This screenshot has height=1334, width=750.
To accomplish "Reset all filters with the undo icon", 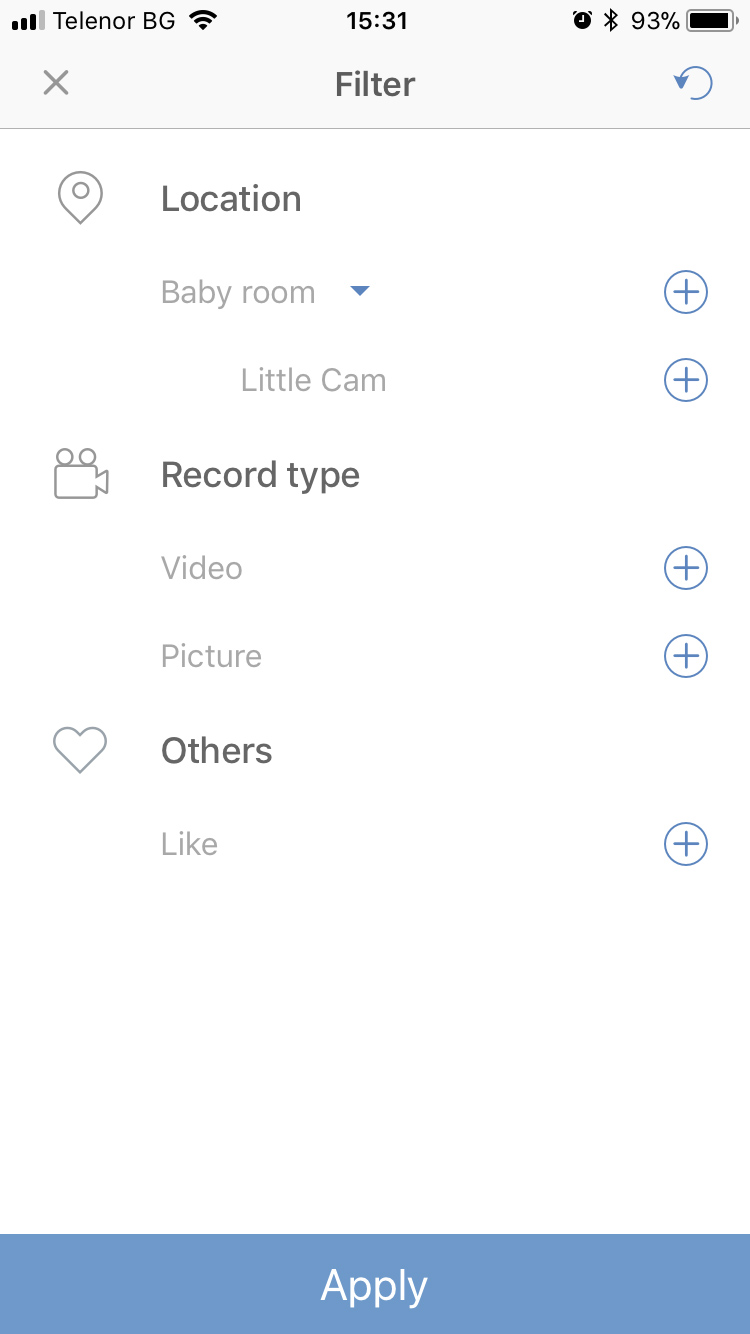I will pyautogui.click(x=692, y=83).
